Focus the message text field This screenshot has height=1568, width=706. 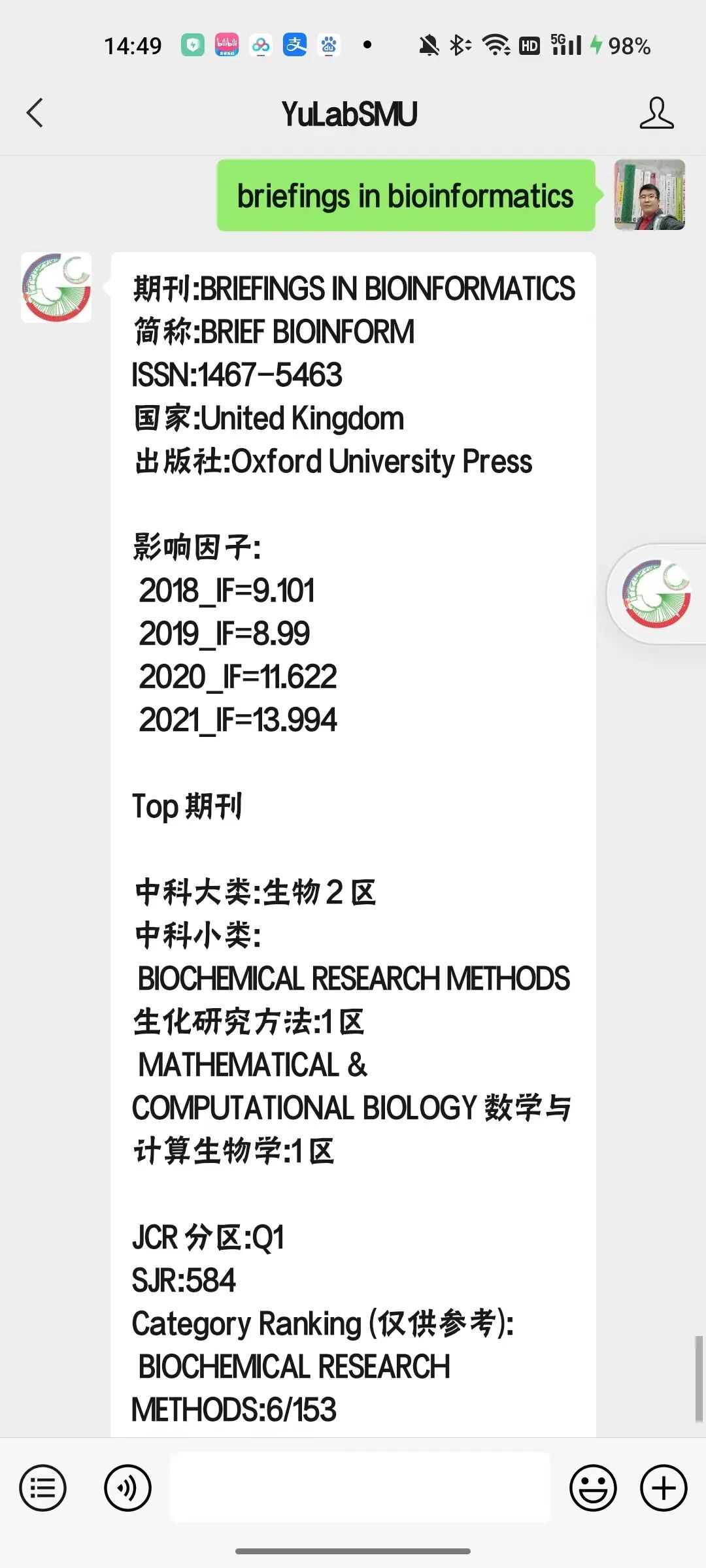(x=360, y=1487)
